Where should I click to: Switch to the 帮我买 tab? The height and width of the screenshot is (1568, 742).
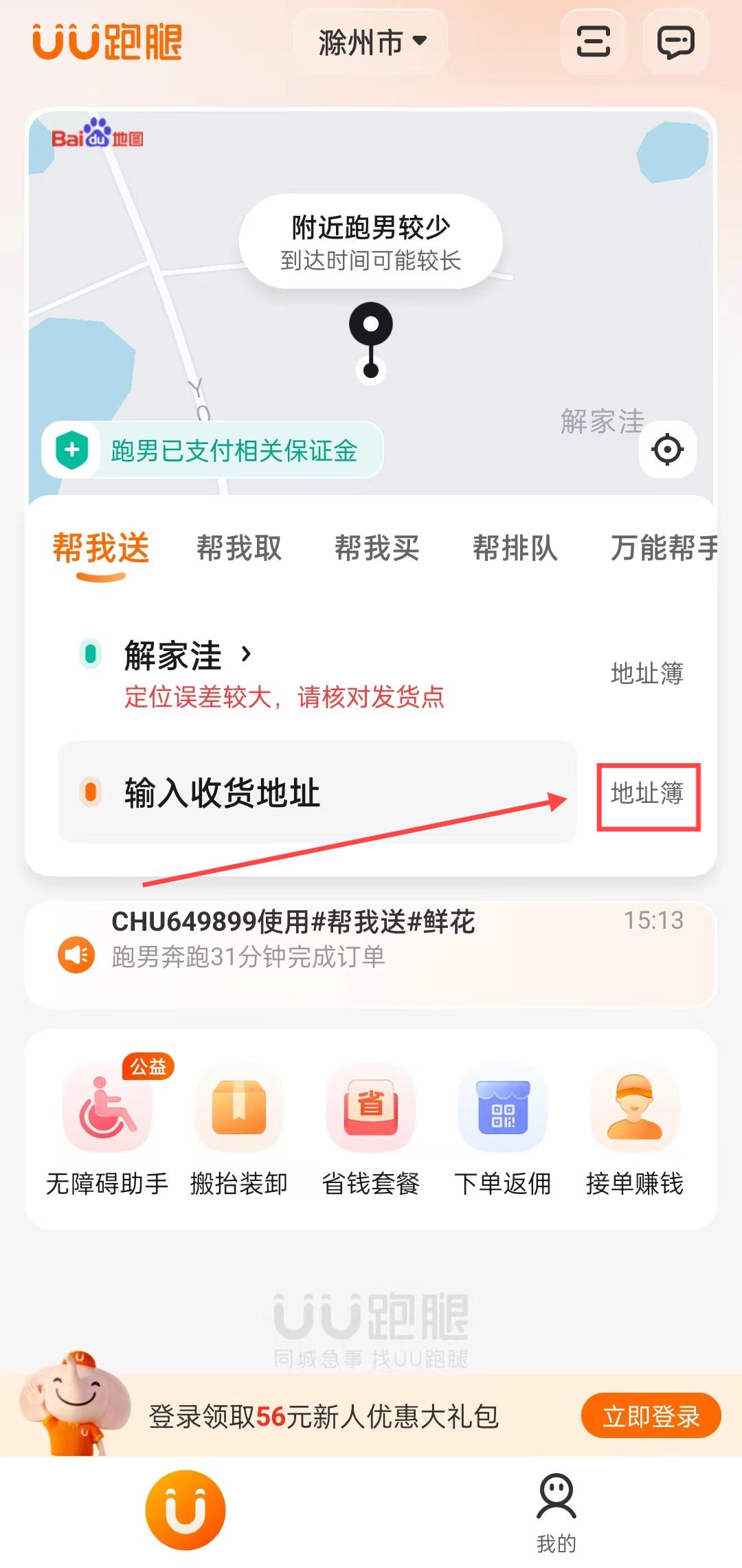point(376,549)
